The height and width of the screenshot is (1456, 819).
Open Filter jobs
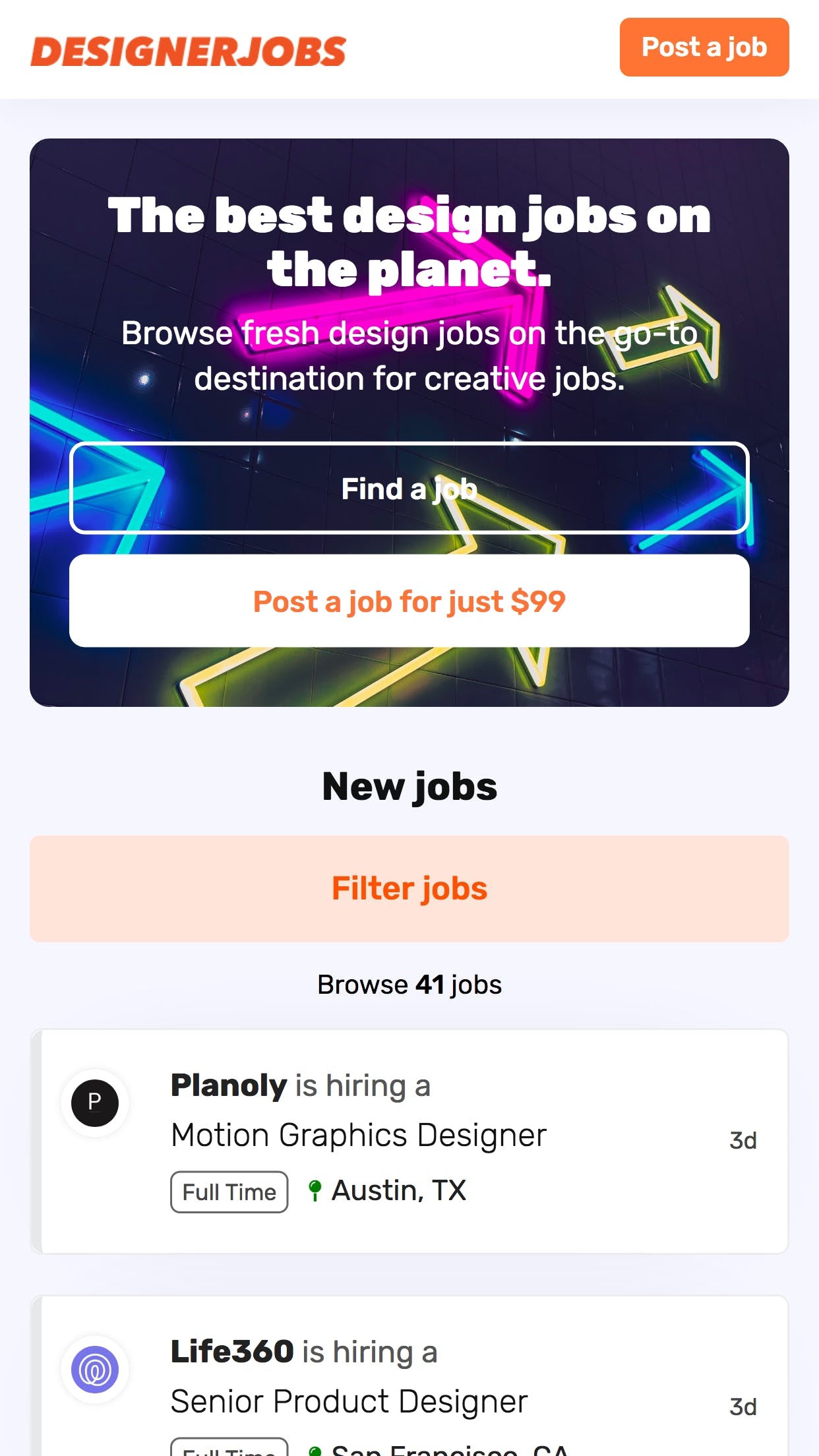point(409,888)
